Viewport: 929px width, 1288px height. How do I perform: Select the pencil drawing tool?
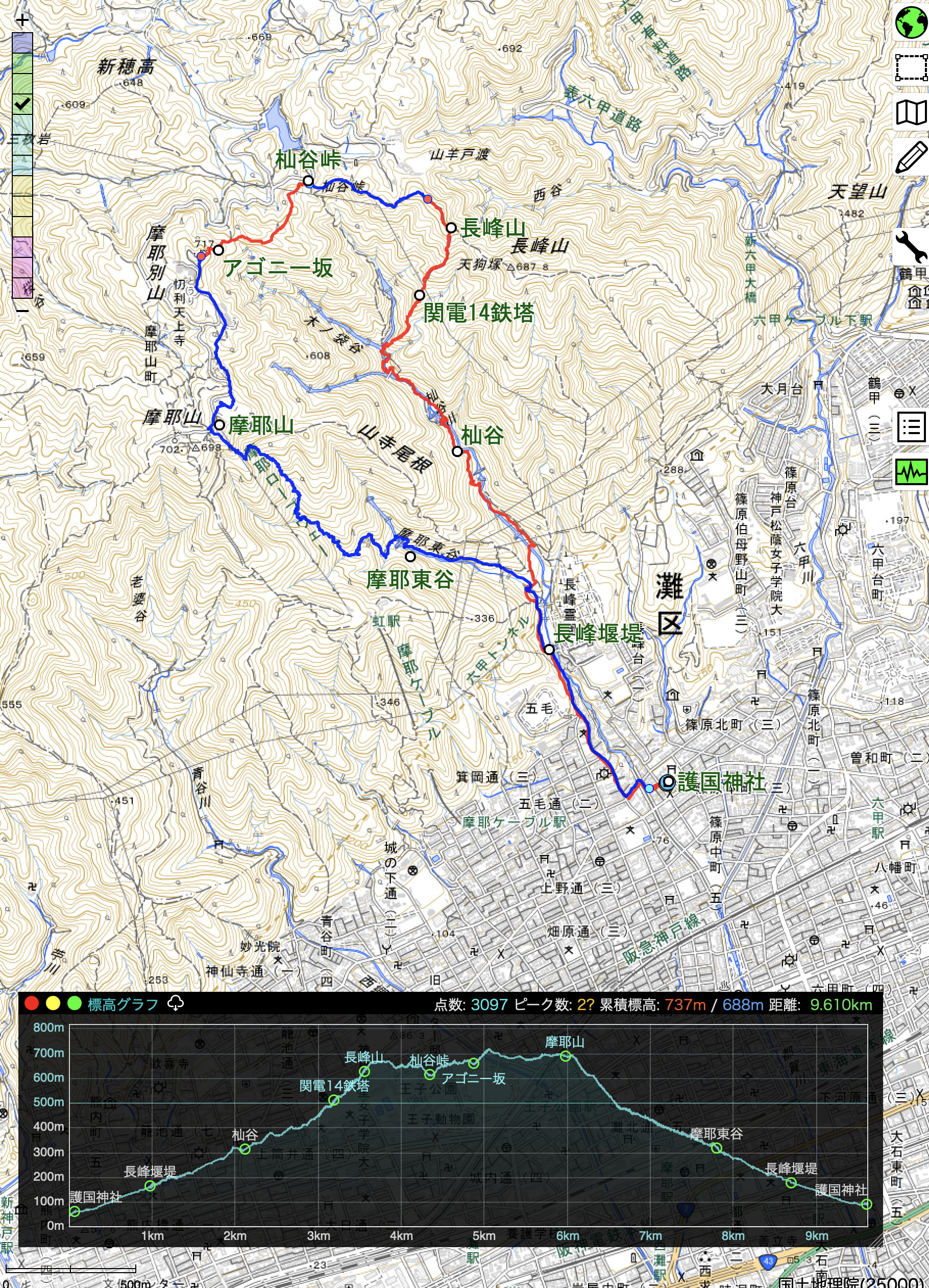[910, 157]
